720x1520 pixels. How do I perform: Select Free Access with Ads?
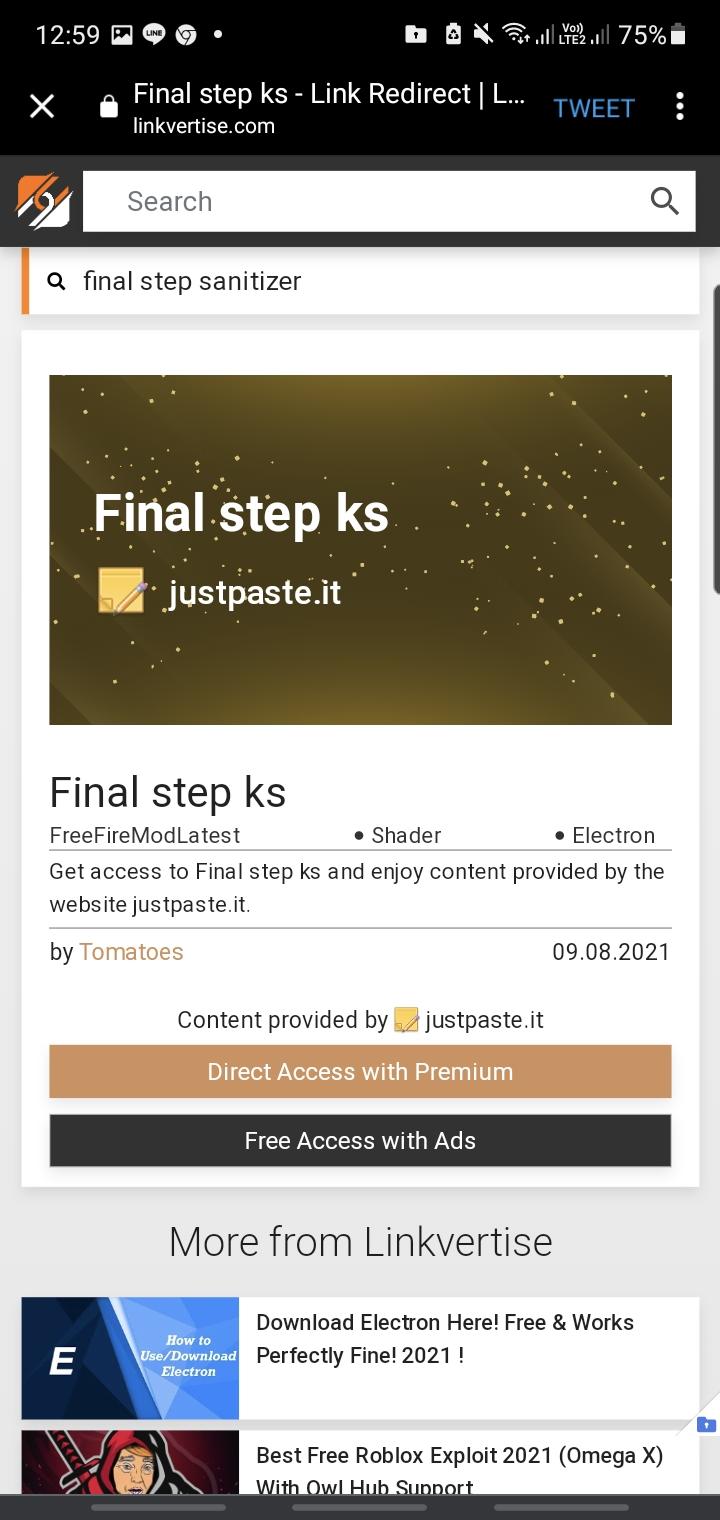click(360, 1140)
